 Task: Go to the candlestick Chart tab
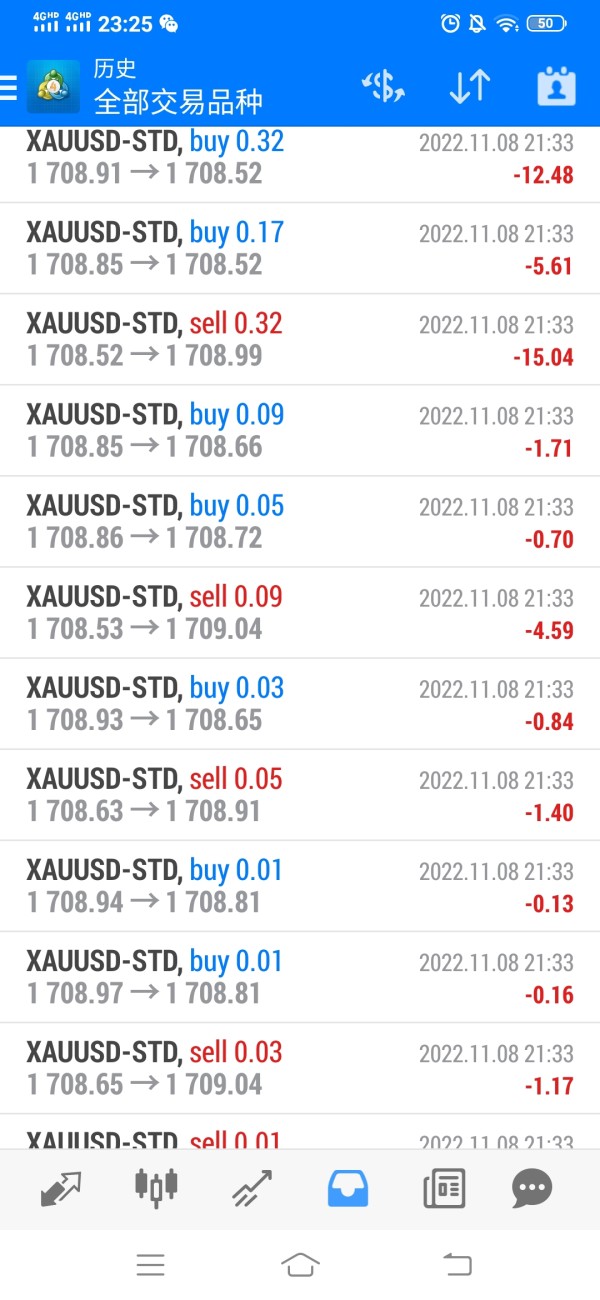click(156, 1187)
